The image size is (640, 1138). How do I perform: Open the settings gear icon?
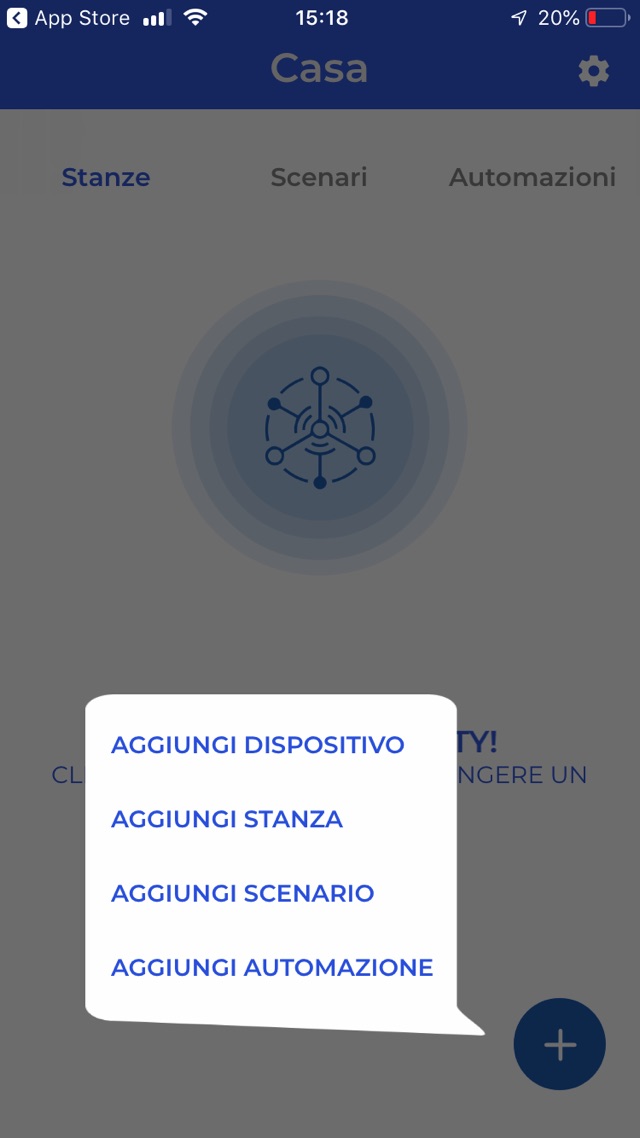[x=593, y=71]
